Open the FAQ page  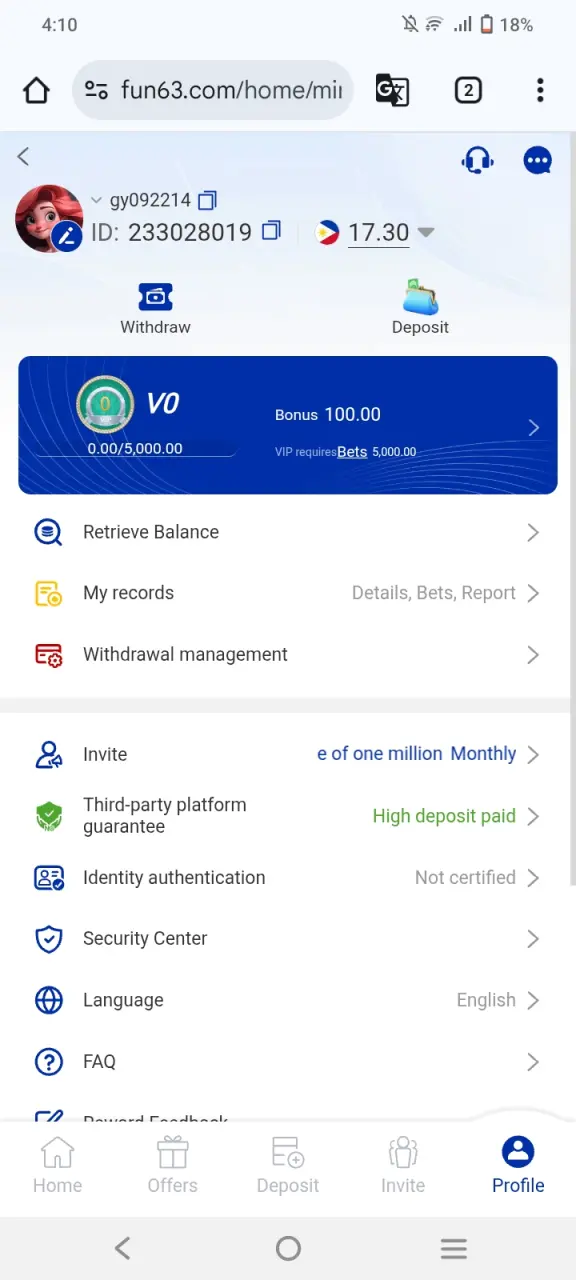[288, 1062]
